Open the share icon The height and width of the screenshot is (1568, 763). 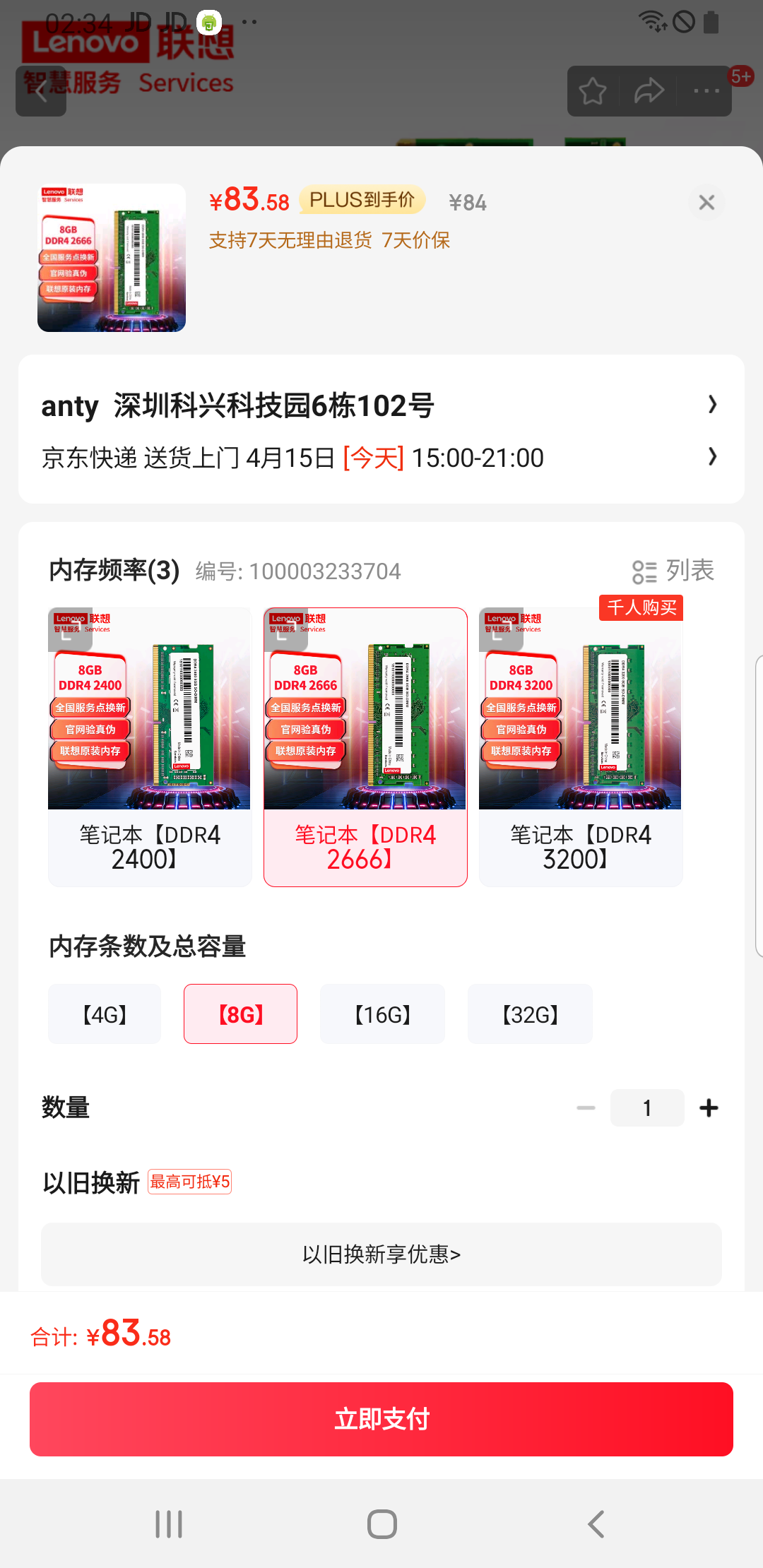pyautogui.click(x=649, y=92)
